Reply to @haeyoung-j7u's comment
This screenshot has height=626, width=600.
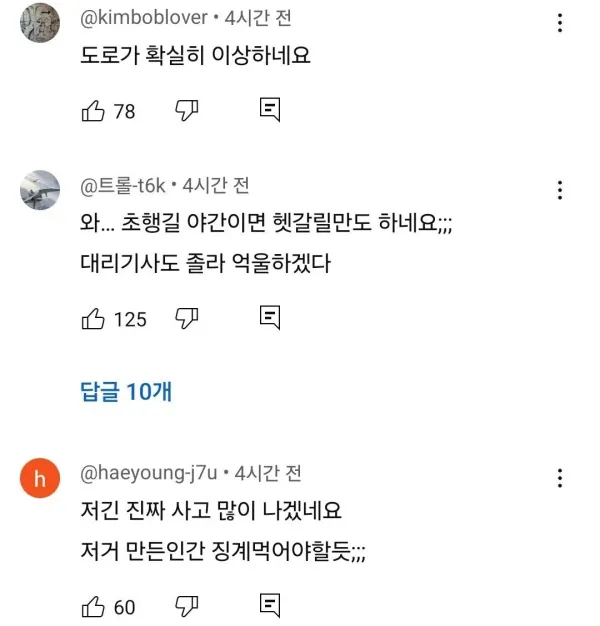point(269,605)
